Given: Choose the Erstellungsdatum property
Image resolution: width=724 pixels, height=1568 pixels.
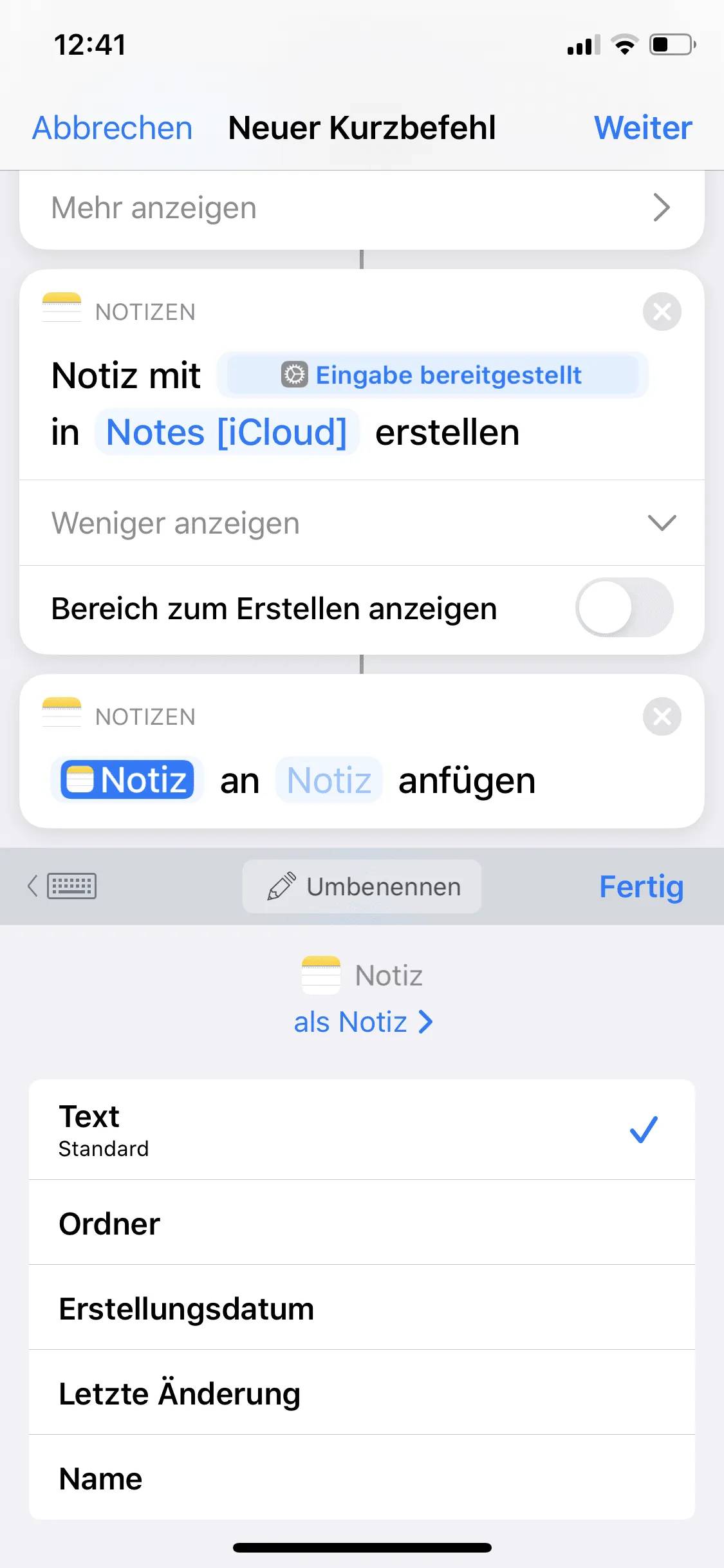Looking at the screenshot, I should click(x=362, y=1308).
